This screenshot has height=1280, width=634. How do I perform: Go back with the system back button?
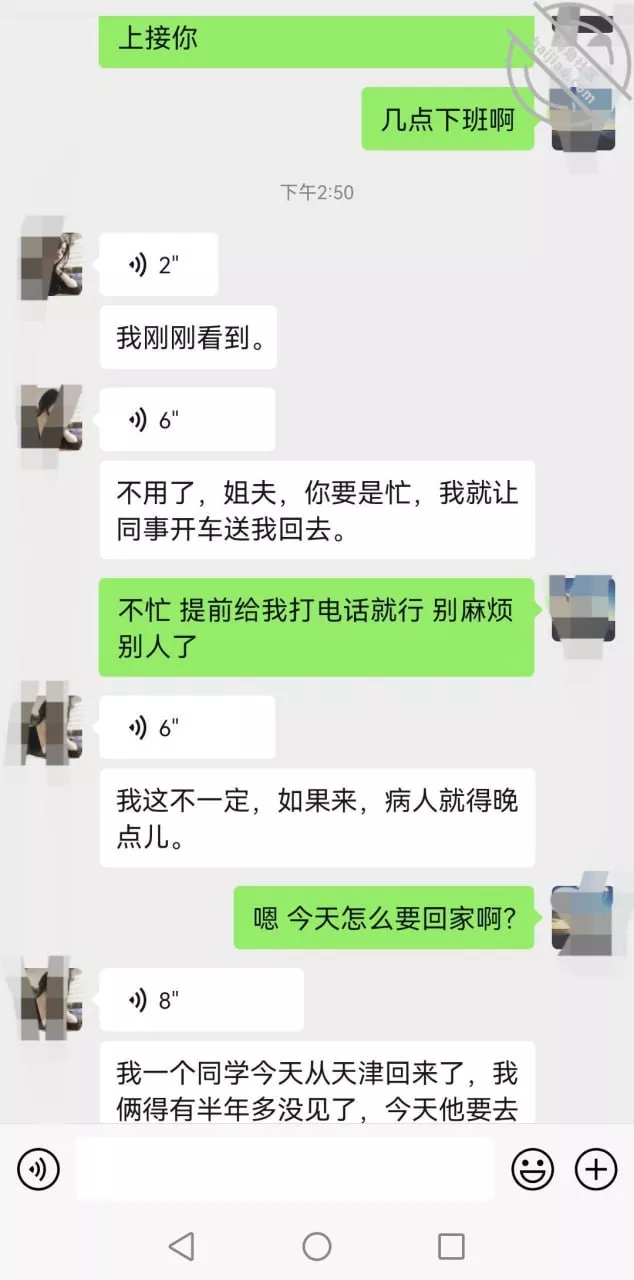pyautogui.click(x=181, y=1246)
